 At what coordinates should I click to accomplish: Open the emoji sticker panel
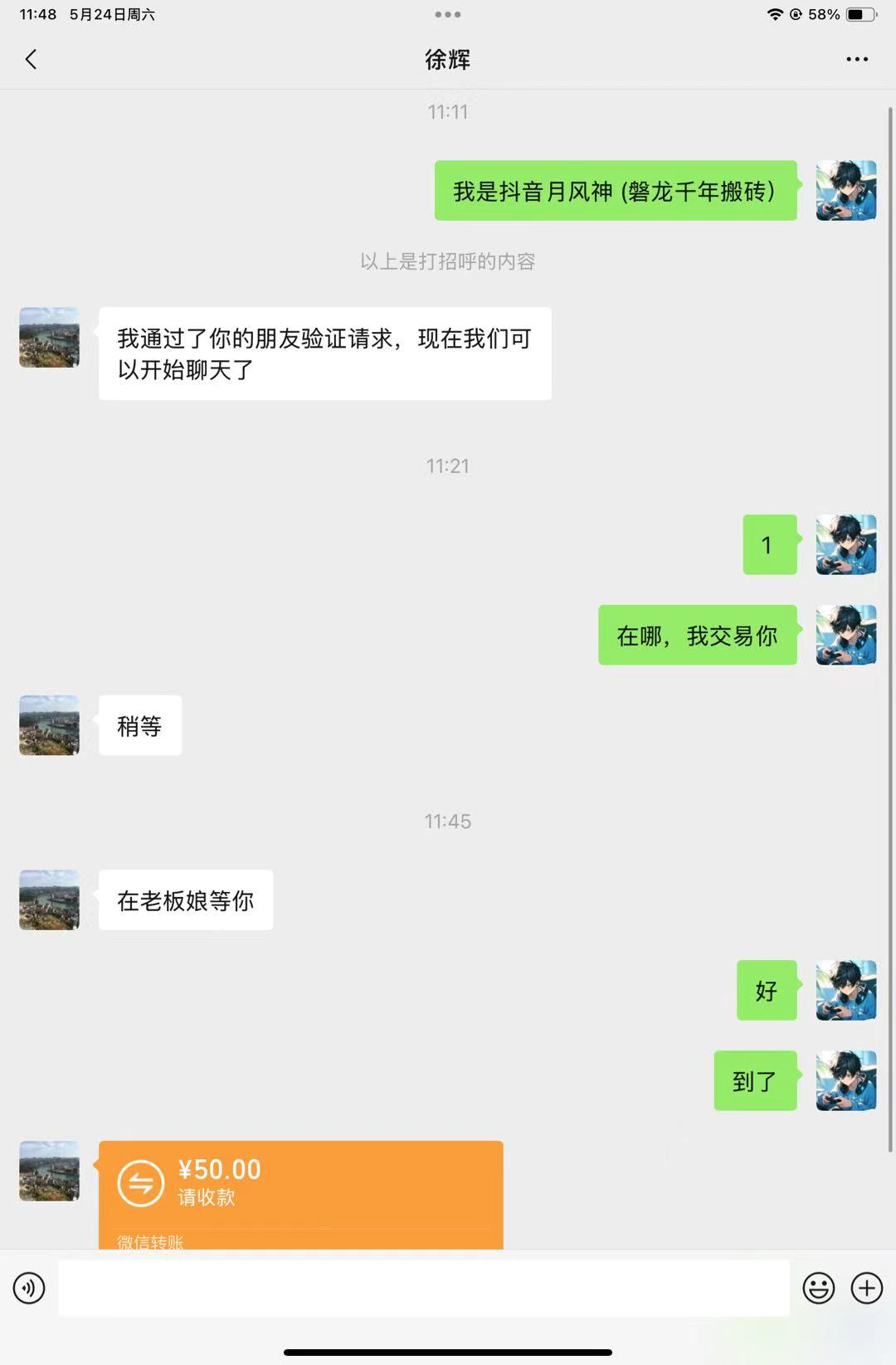(818, 1288)
